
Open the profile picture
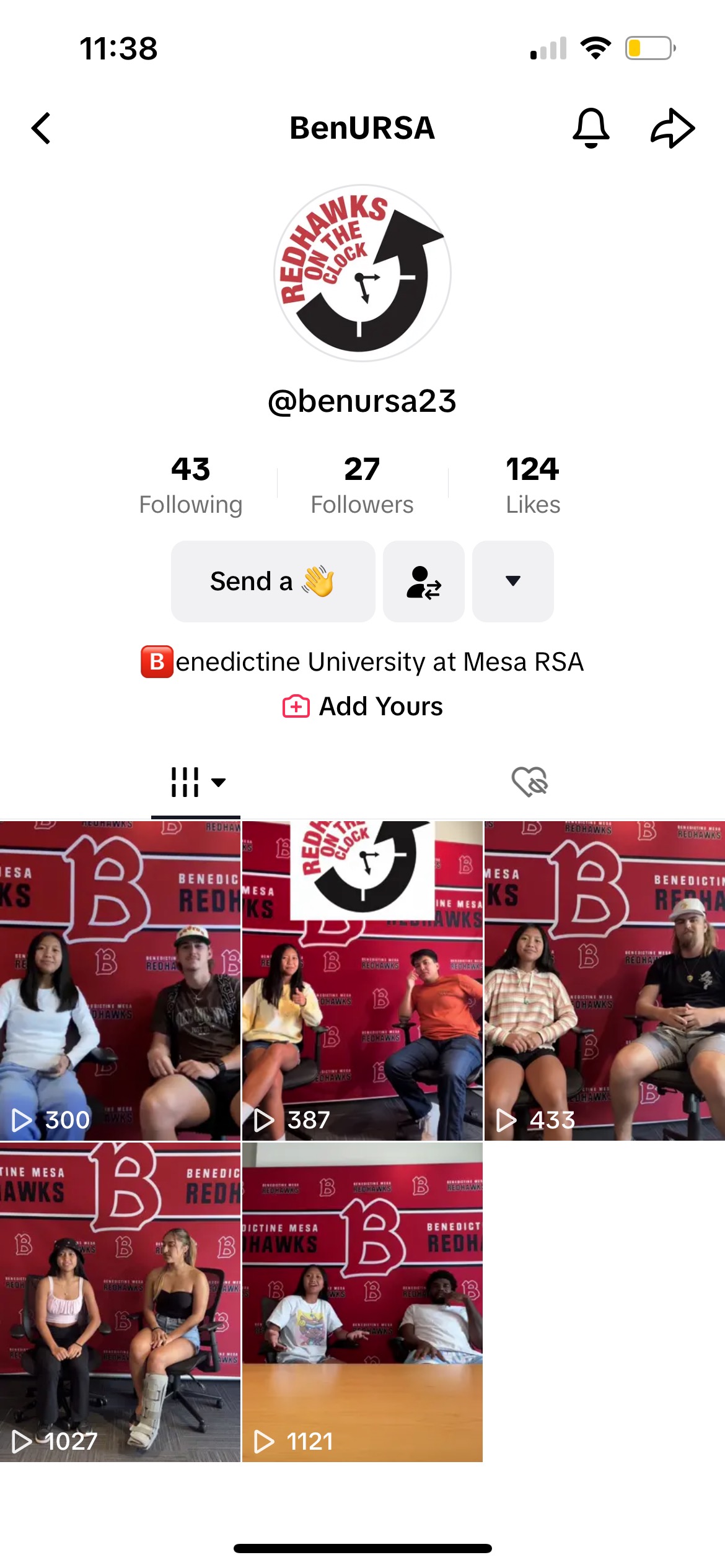pyautogui.click(x=362, y=273)
